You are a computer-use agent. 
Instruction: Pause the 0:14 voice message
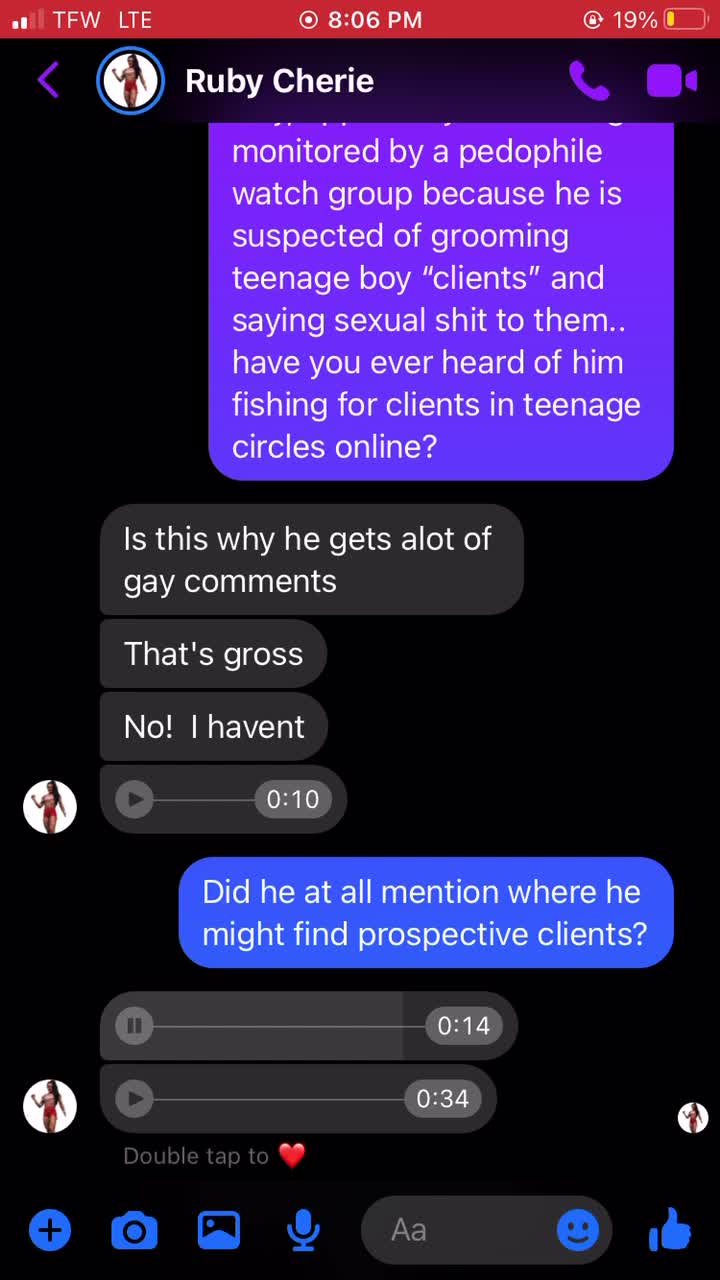point(133,1025)
